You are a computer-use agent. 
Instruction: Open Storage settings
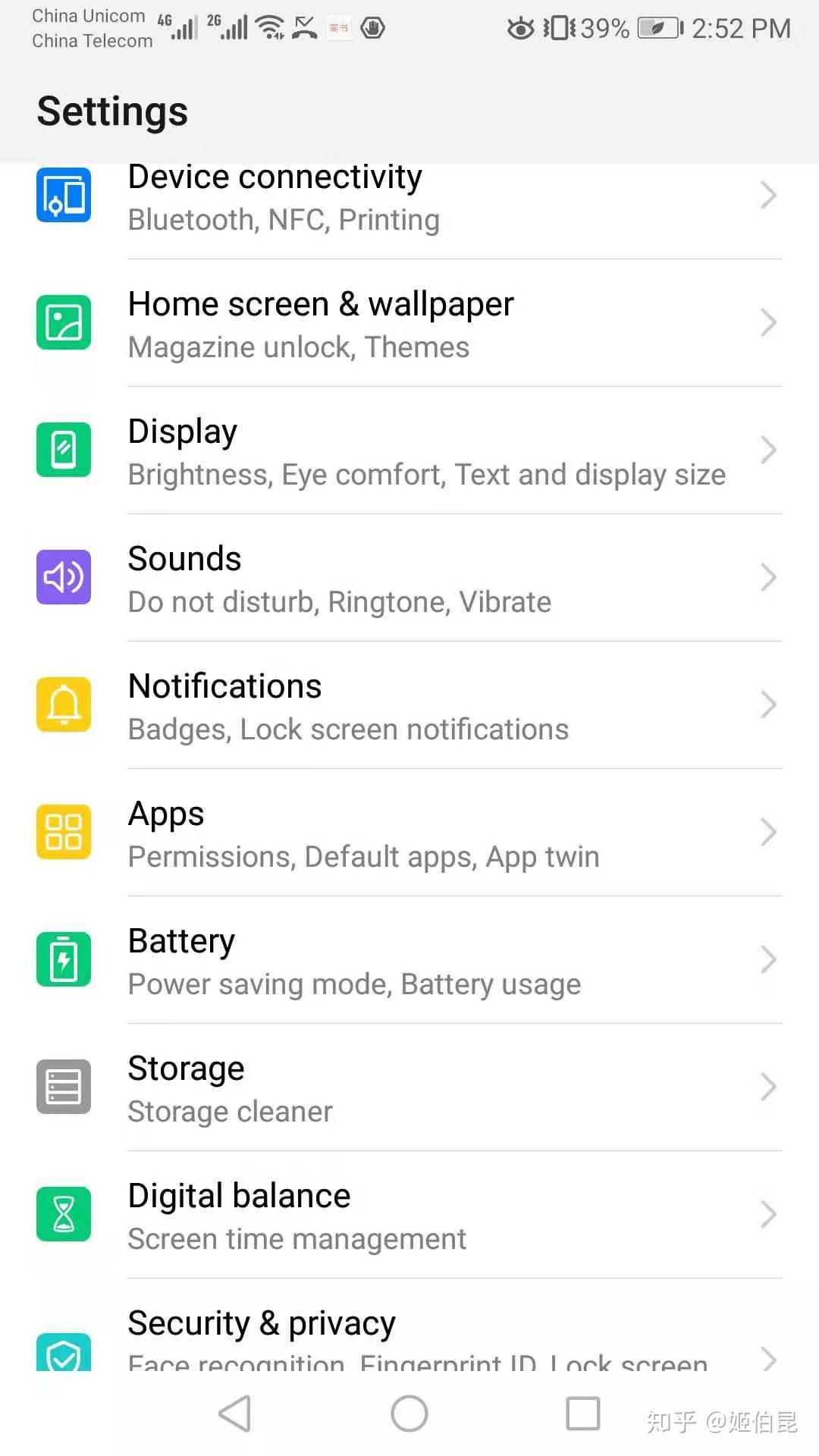[x=409, y=1087]
